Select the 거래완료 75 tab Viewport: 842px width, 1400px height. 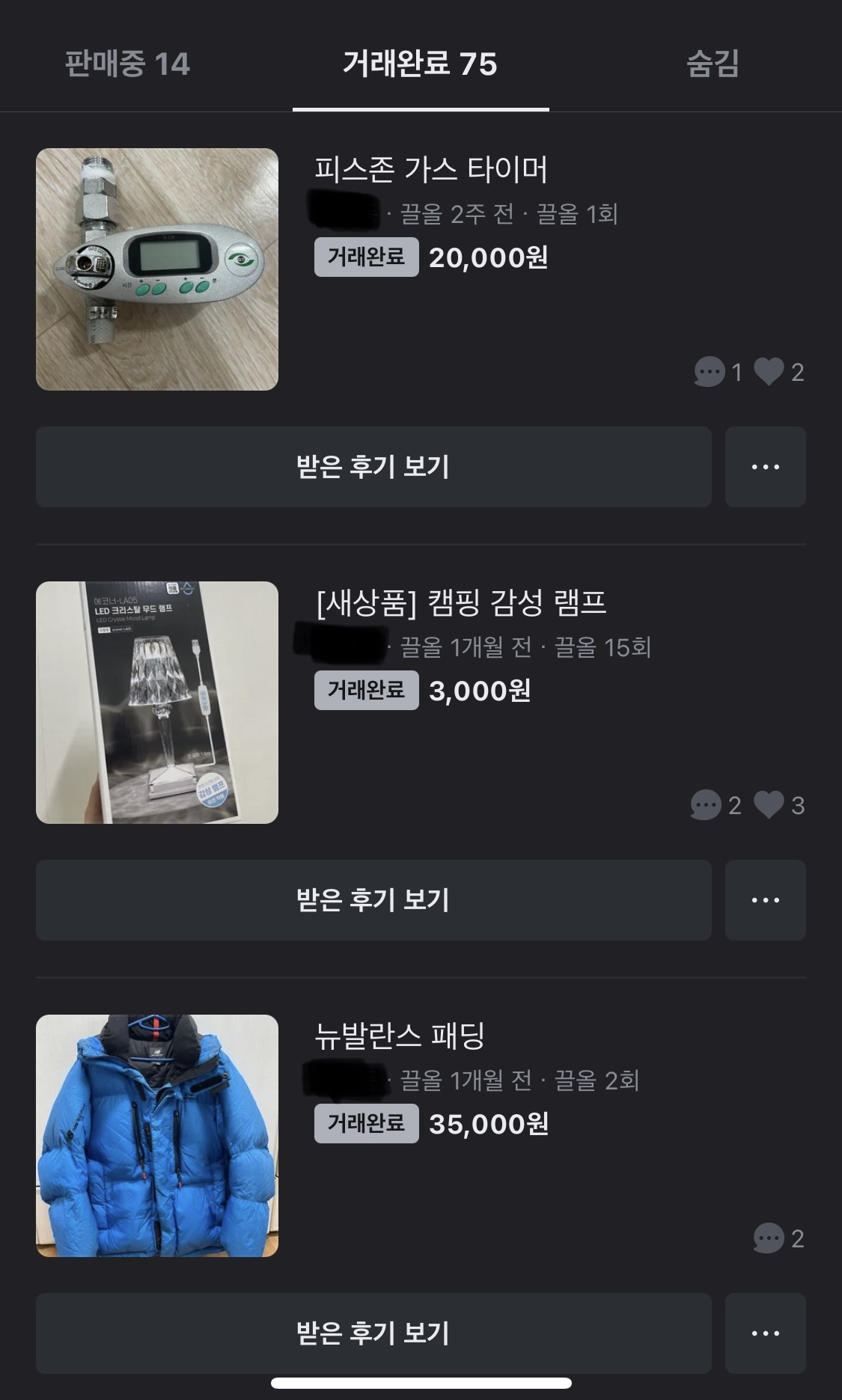(x=420, y=64)
